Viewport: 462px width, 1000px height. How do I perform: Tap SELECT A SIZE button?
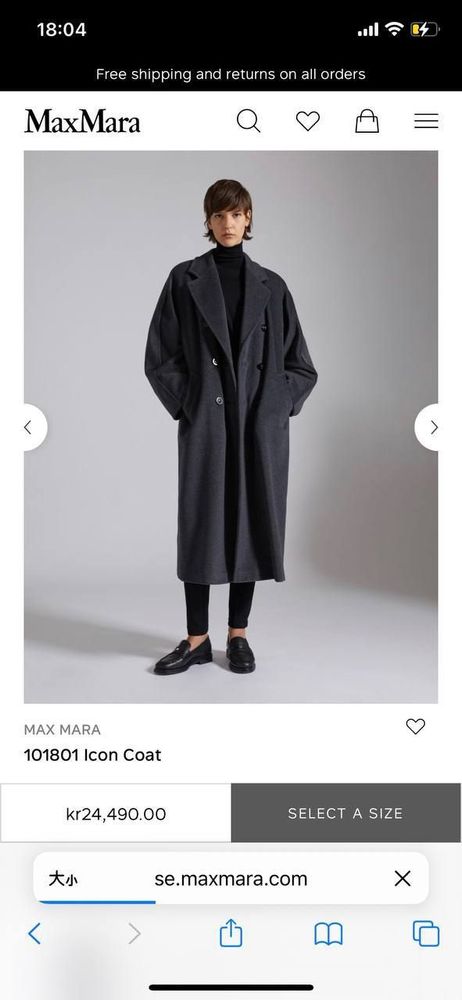346,813
